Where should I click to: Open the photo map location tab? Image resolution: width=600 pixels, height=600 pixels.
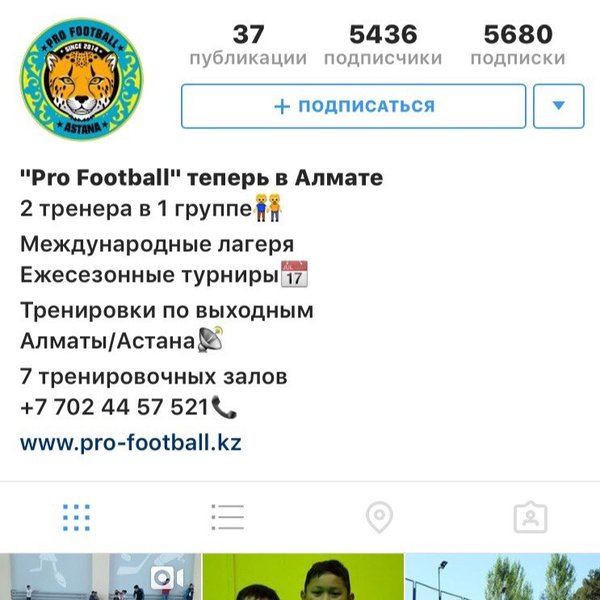379,517
